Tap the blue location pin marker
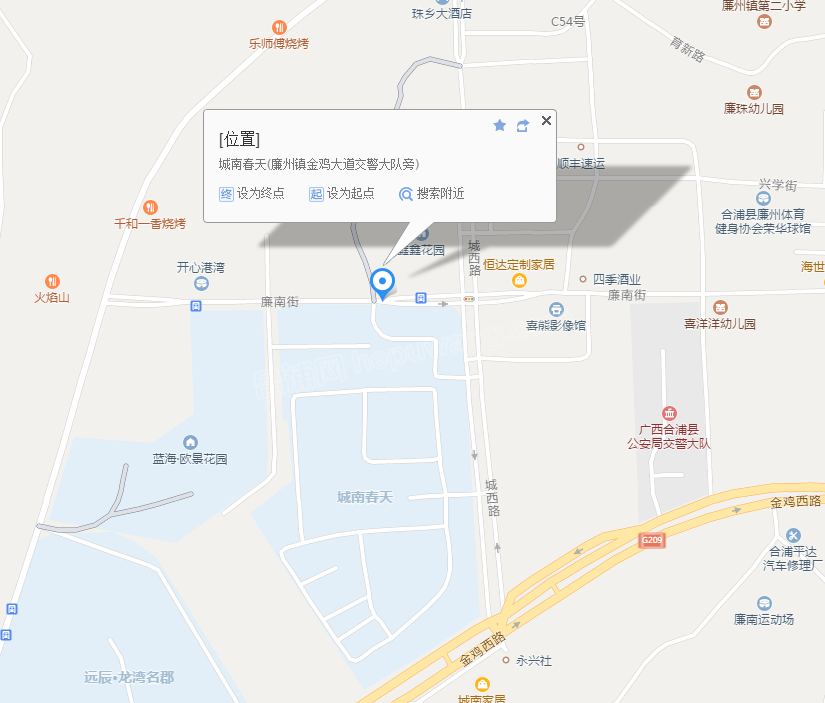 point(382,282)
